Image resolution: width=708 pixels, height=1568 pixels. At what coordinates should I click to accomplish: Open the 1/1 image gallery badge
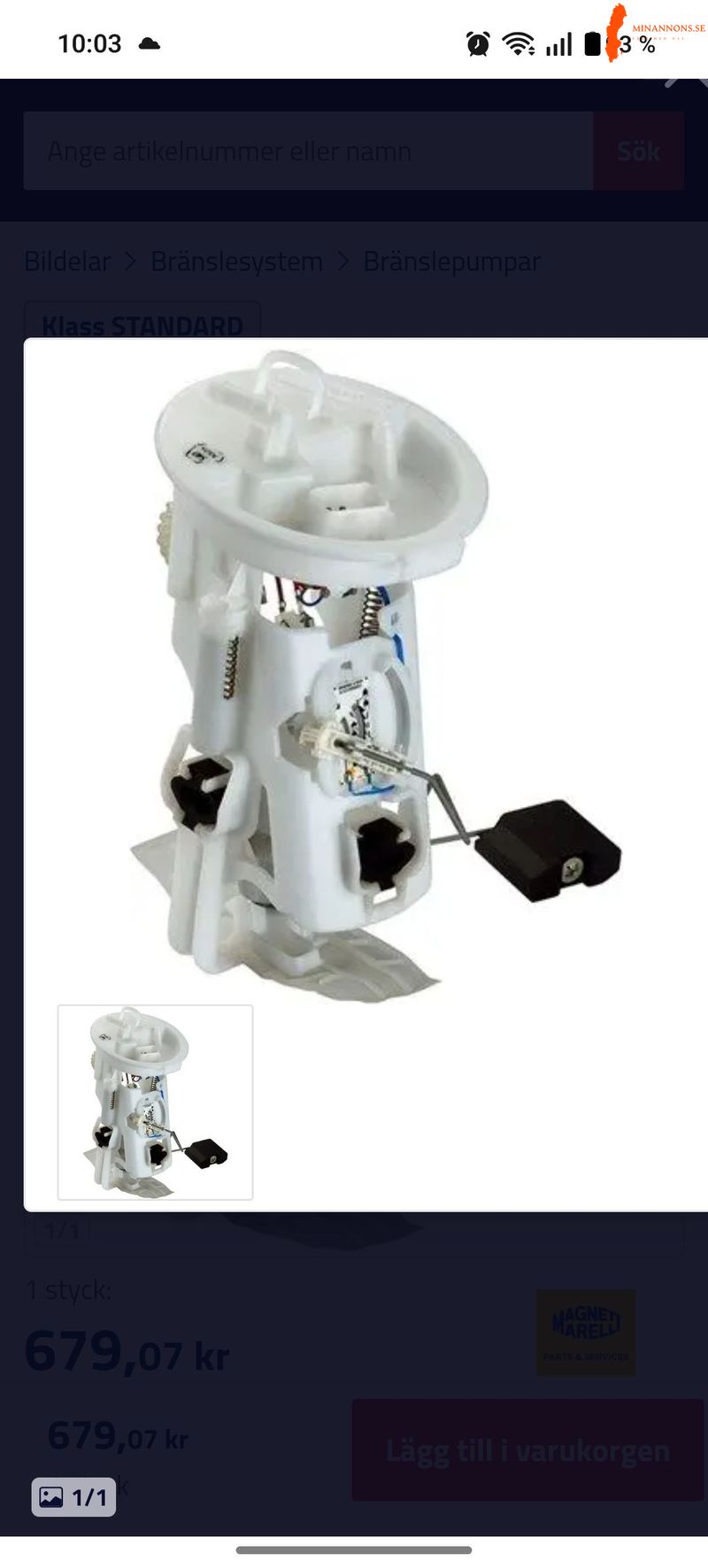point(74,1497)
